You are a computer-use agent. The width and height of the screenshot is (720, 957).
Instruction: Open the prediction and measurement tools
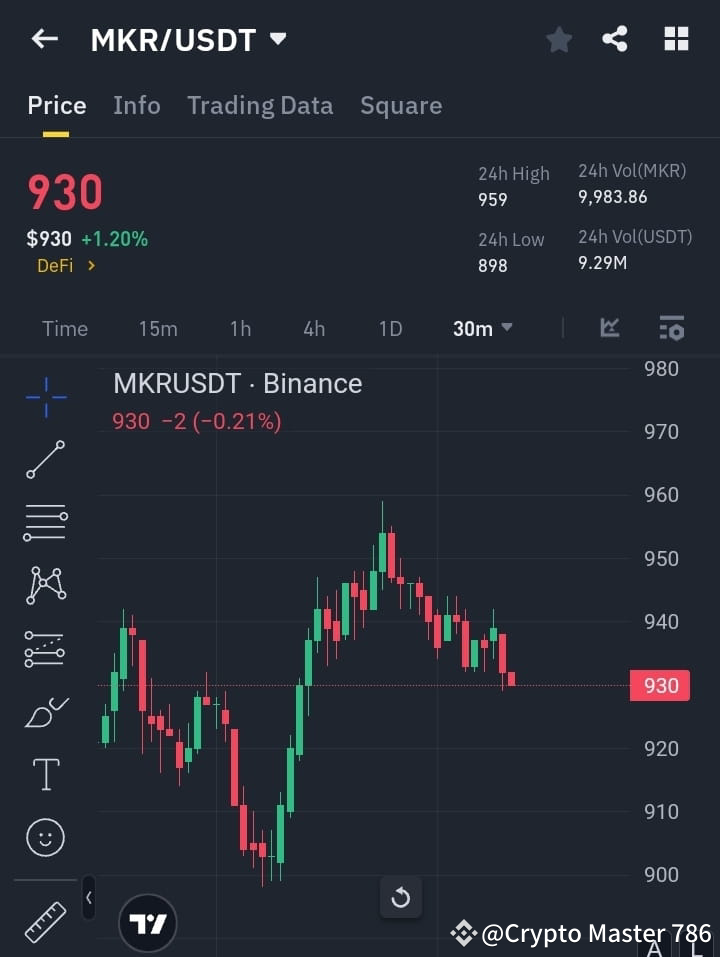(x=45, y=649)
